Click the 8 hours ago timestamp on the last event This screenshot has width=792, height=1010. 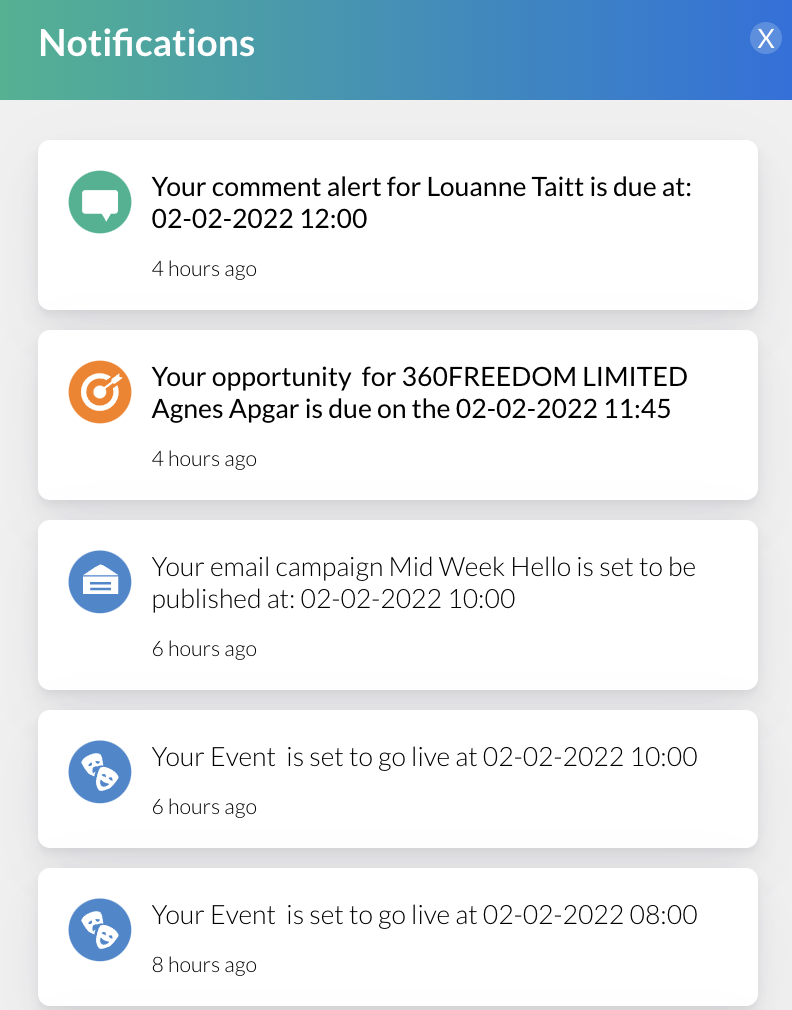tap(204, 964)
